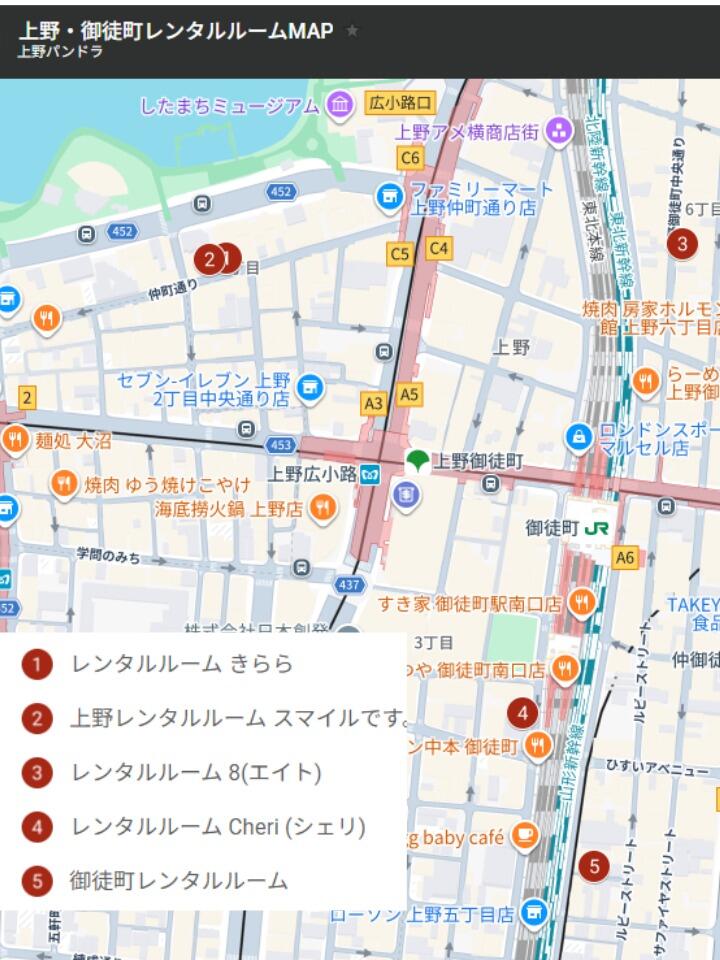Star this map in the header
720x960 pixels.
(352, 31)
